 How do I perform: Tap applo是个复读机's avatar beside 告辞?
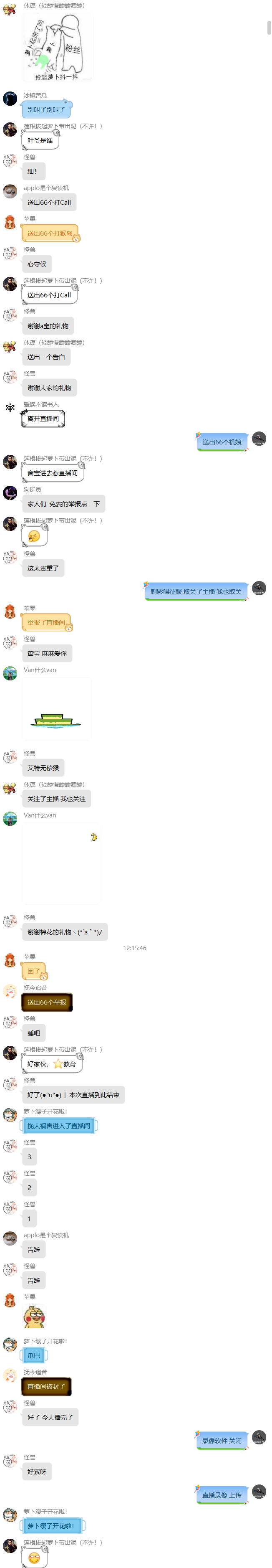click(x=10, y=1239)
